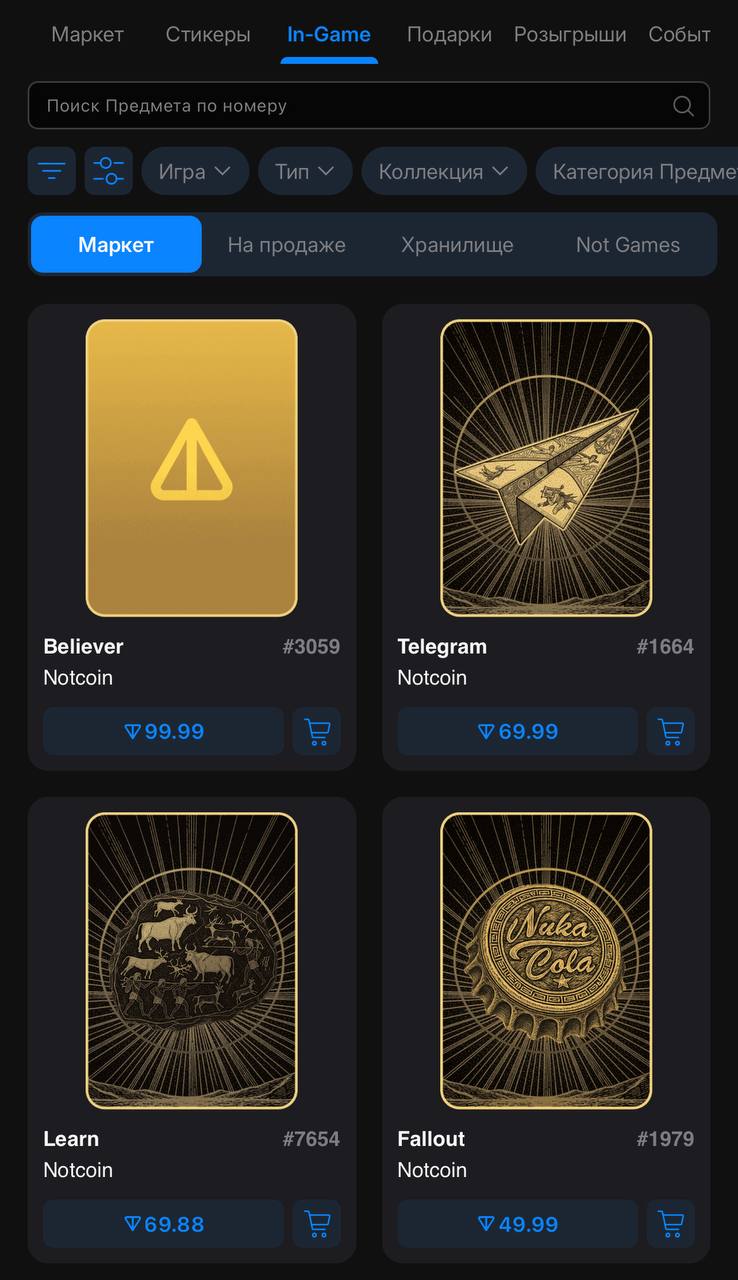The width and height of the screenshot is (738, 1280).
Task: Open the Believer #3059 card
Action: click(192, 467)
